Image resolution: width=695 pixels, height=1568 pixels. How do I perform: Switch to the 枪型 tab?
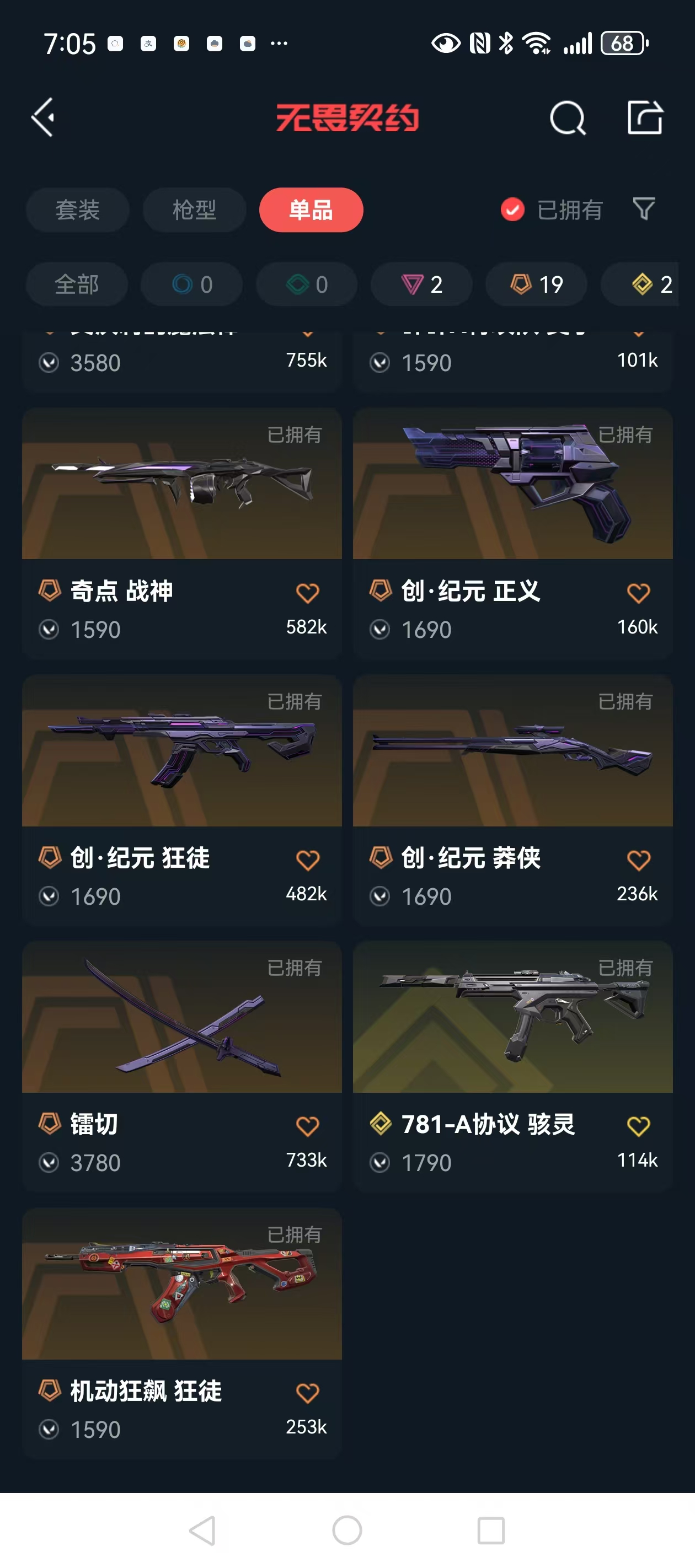[x=194, y=210]
